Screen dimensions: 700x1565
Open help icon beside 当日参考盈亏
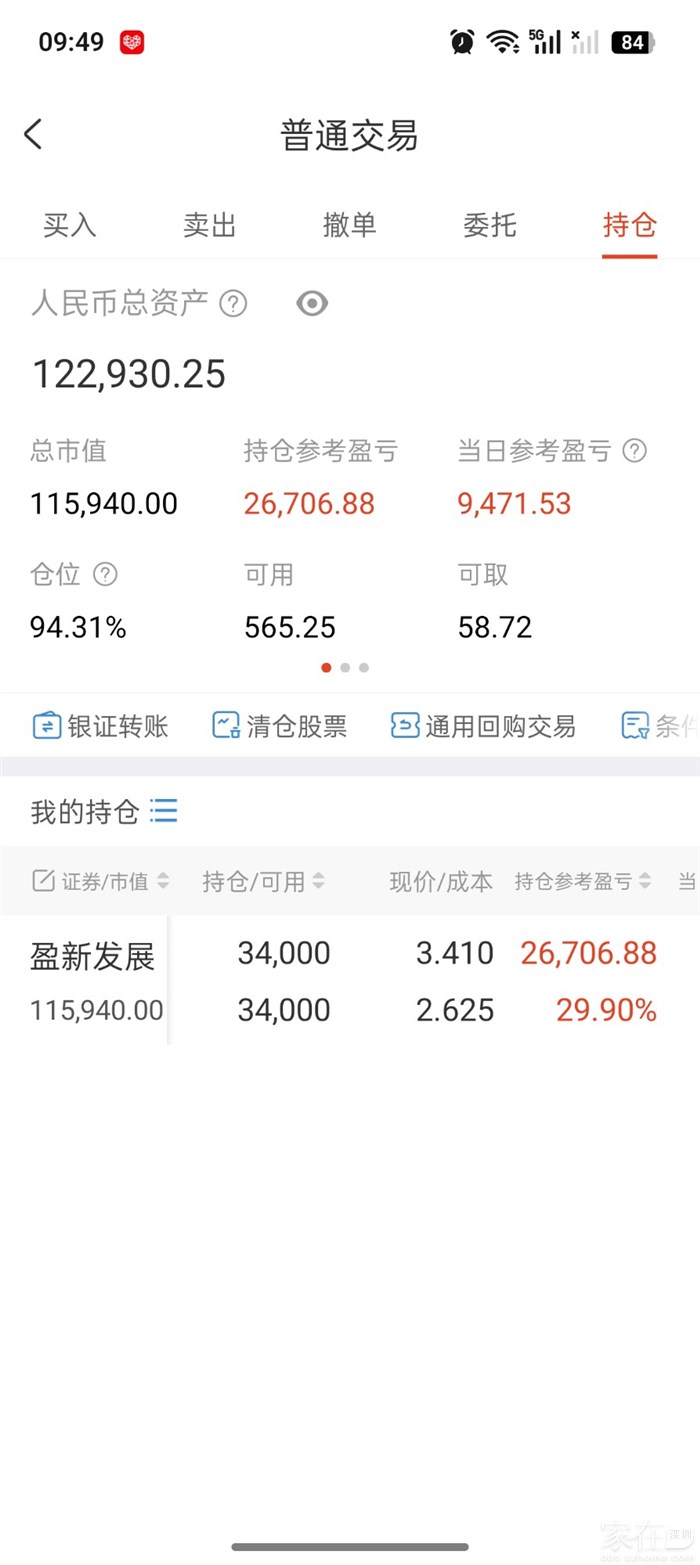[x=634, y=451]
